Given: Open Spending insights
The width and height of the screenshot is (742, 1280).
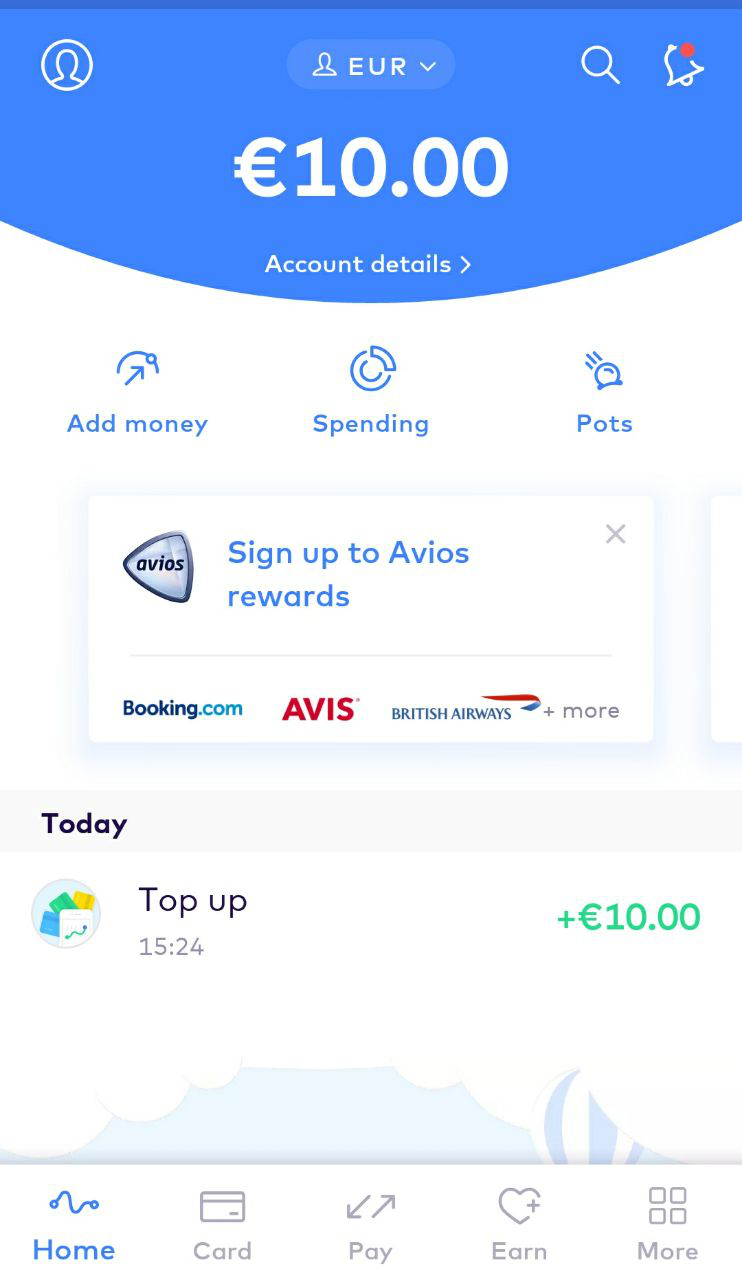Looking at the screenshot, I should click(371, 392).
